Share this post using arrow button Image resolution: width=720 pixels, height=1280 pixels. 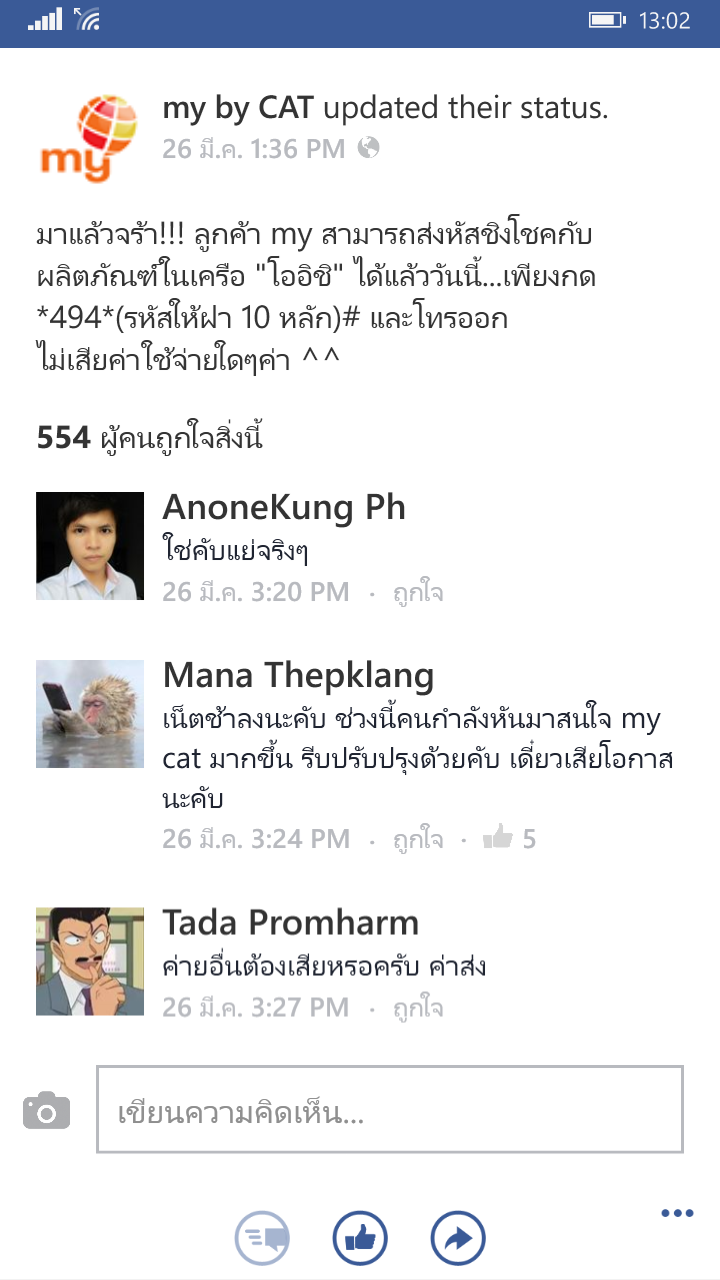coord(458,1238)
